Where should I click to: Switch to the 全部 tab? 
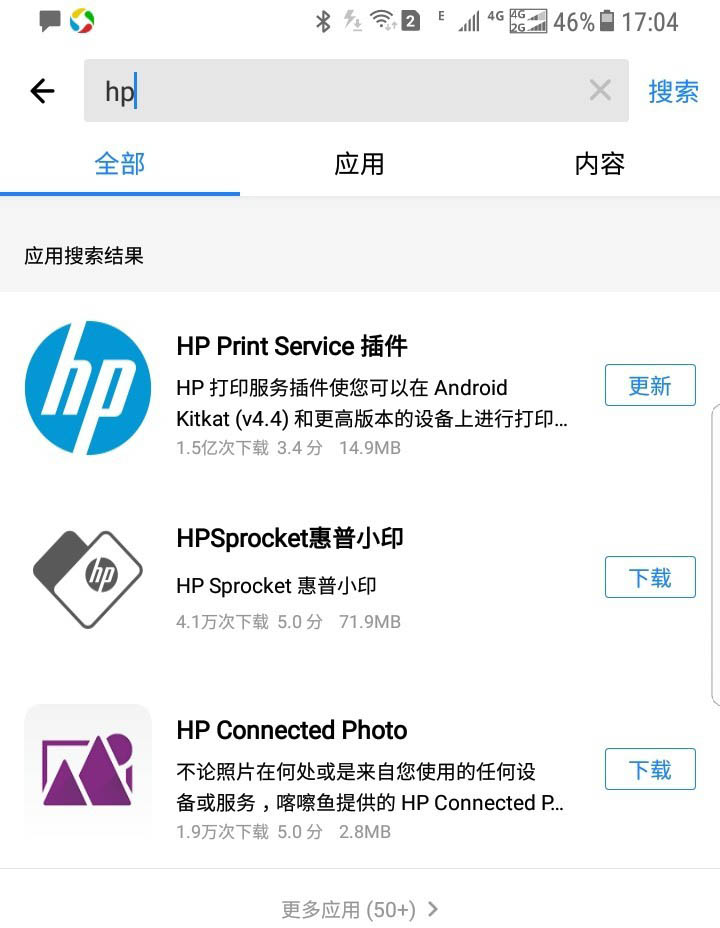[120, 164]
